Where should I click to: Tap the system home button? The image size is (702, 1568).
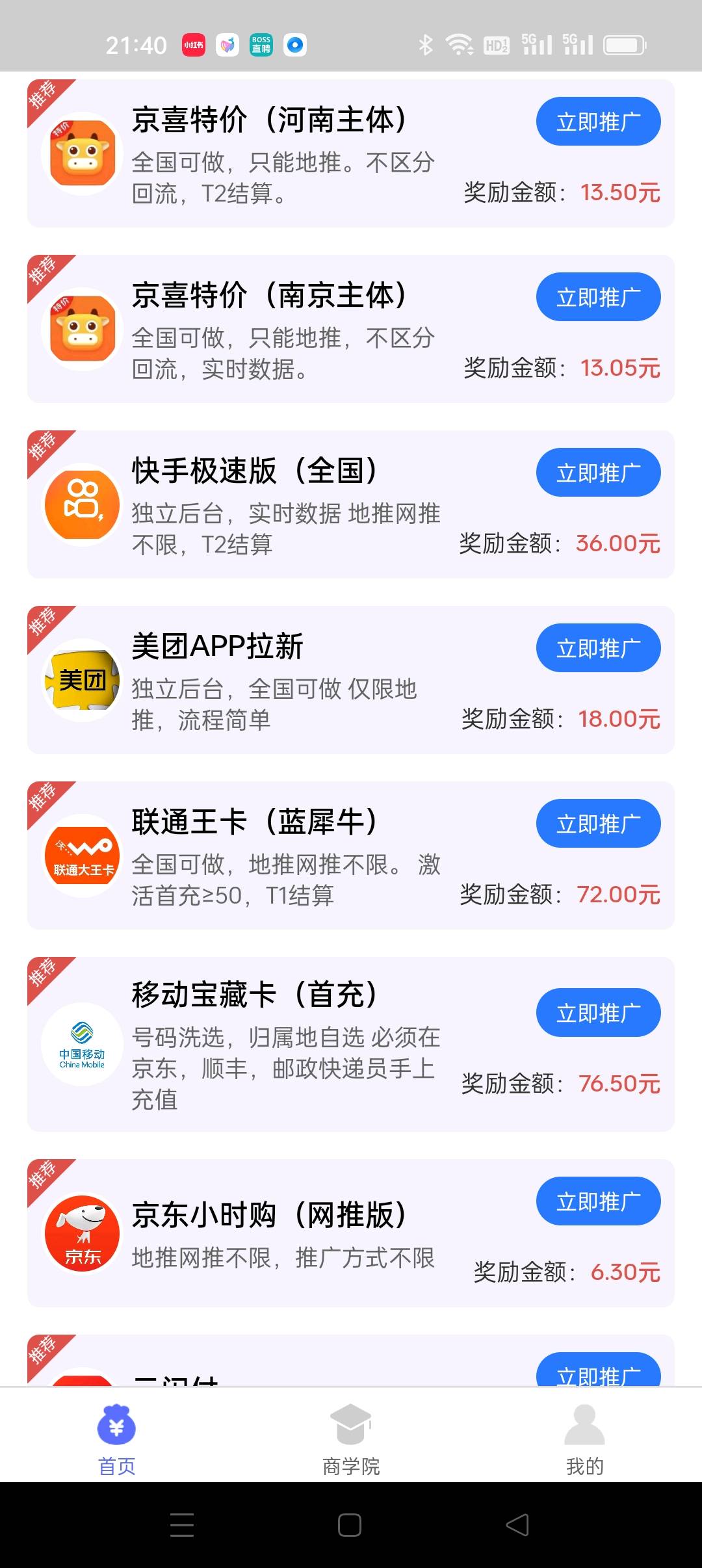pos(350,1525)
